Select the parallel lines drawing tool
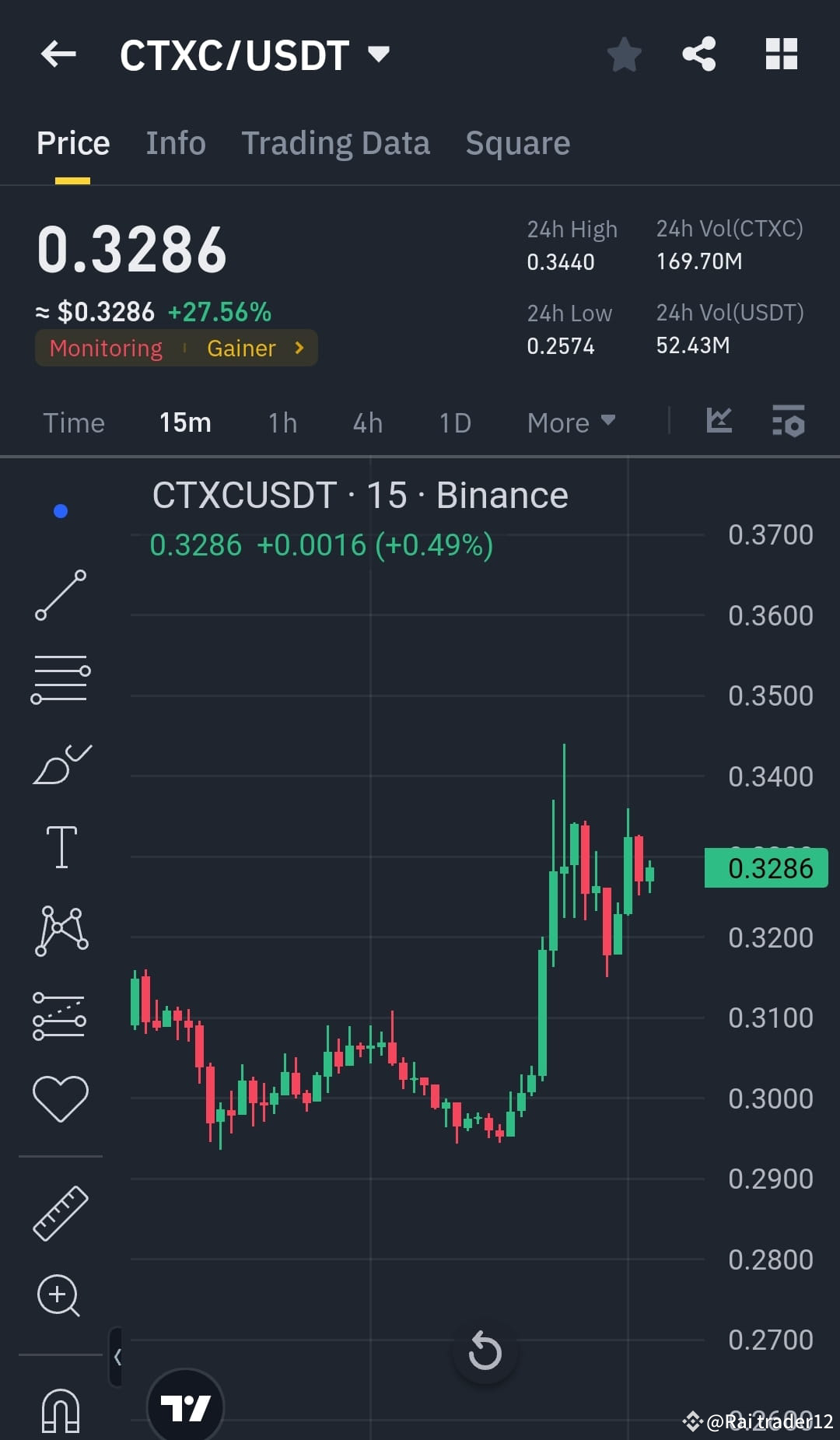 point(61,677)
